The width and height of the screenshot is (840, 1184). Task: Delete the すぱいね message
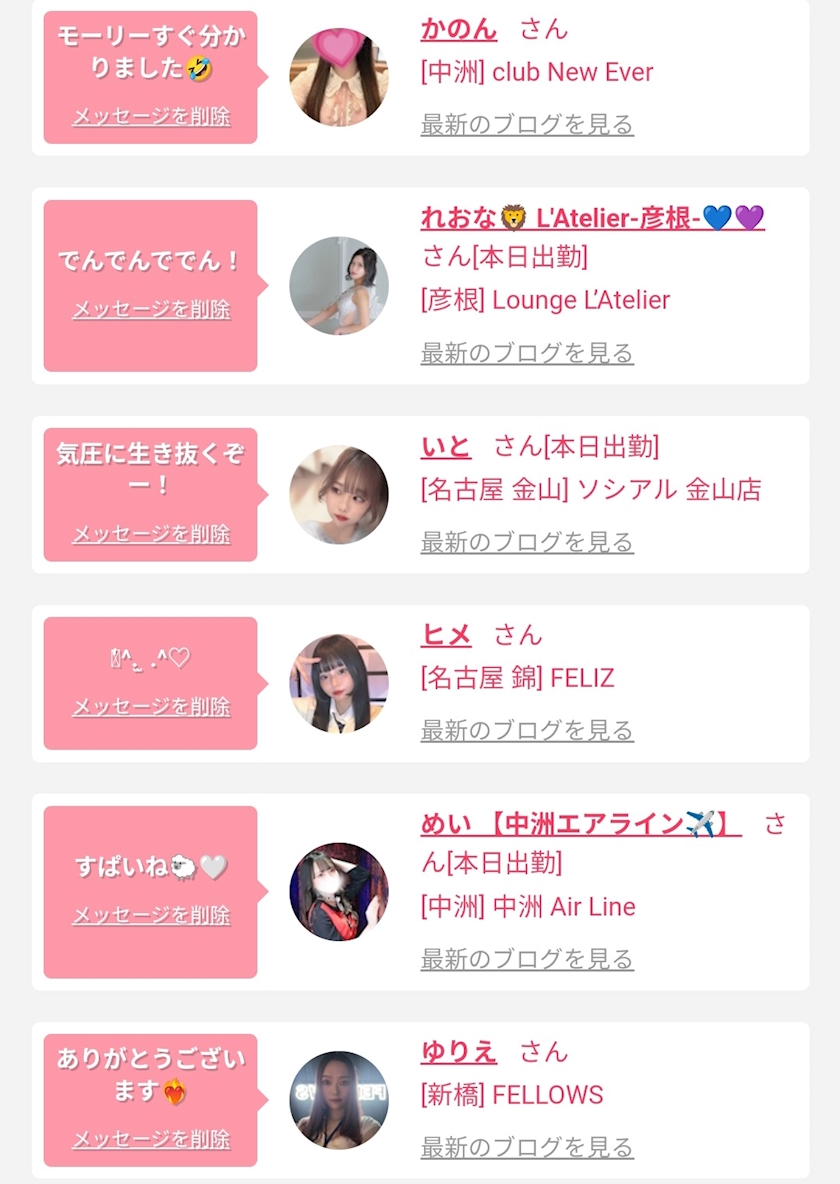coord(151,914)
